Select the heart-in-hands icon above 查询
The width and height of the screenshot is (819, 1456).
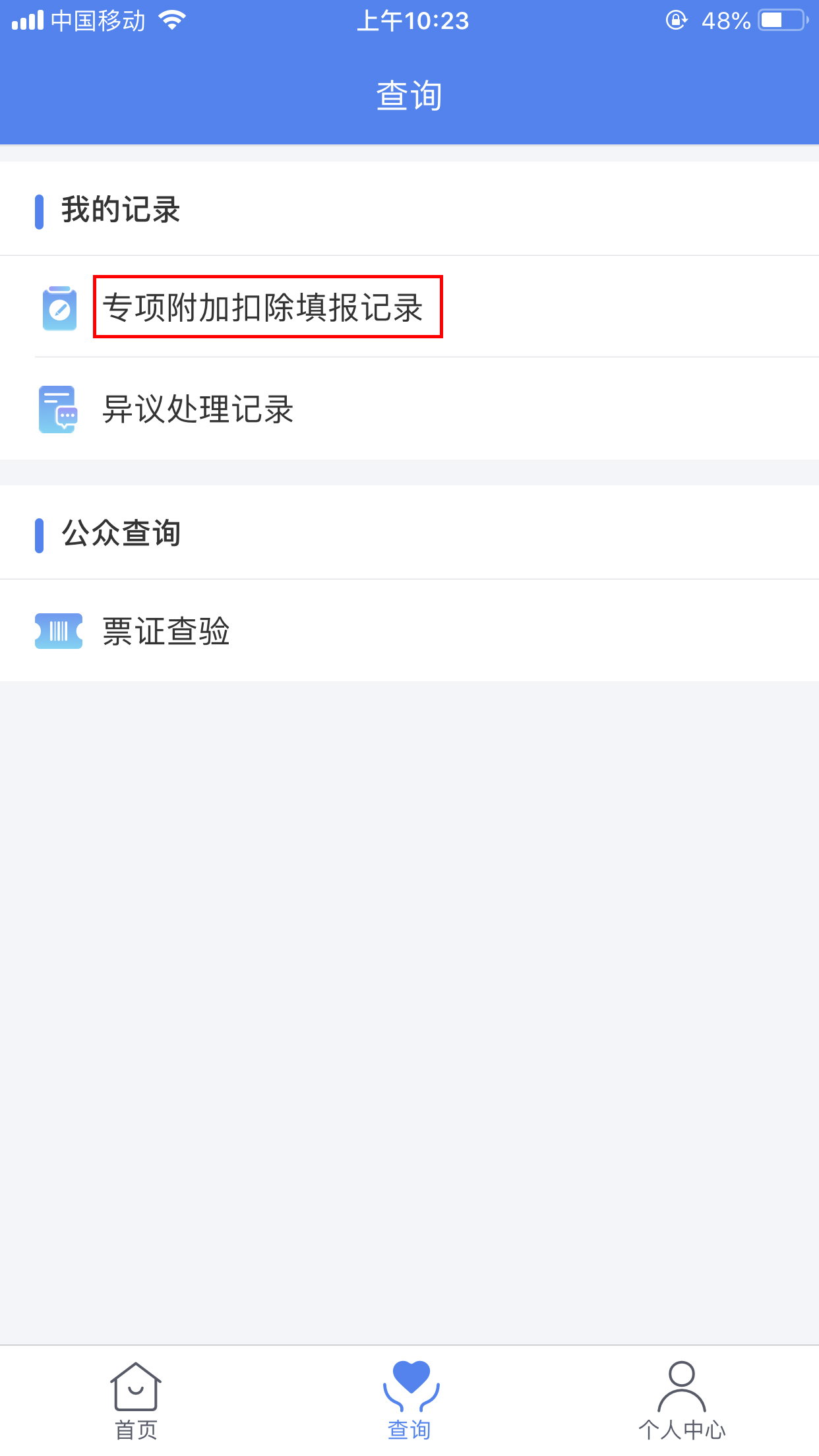click(409, 1385)
